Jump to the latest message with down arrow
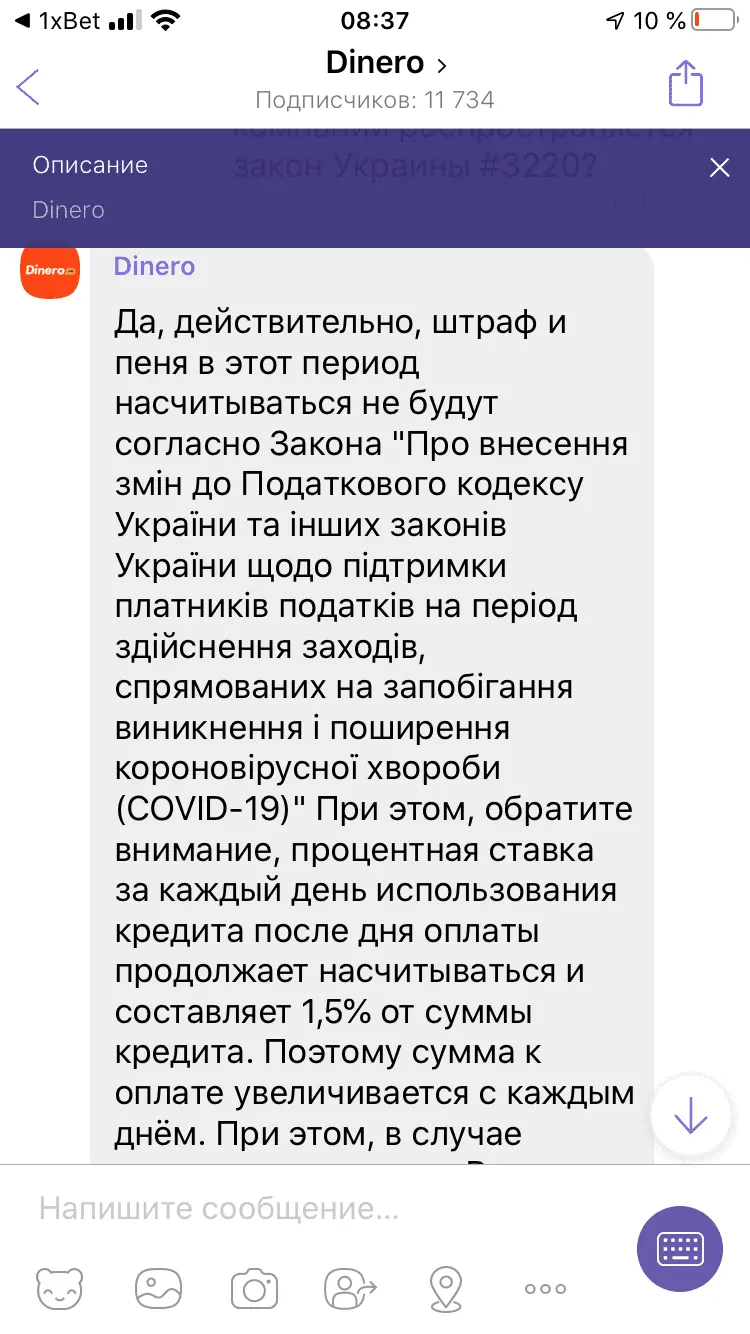Image resolution: width=750 pixels, height=1334 pixels. click(690, 1115)
